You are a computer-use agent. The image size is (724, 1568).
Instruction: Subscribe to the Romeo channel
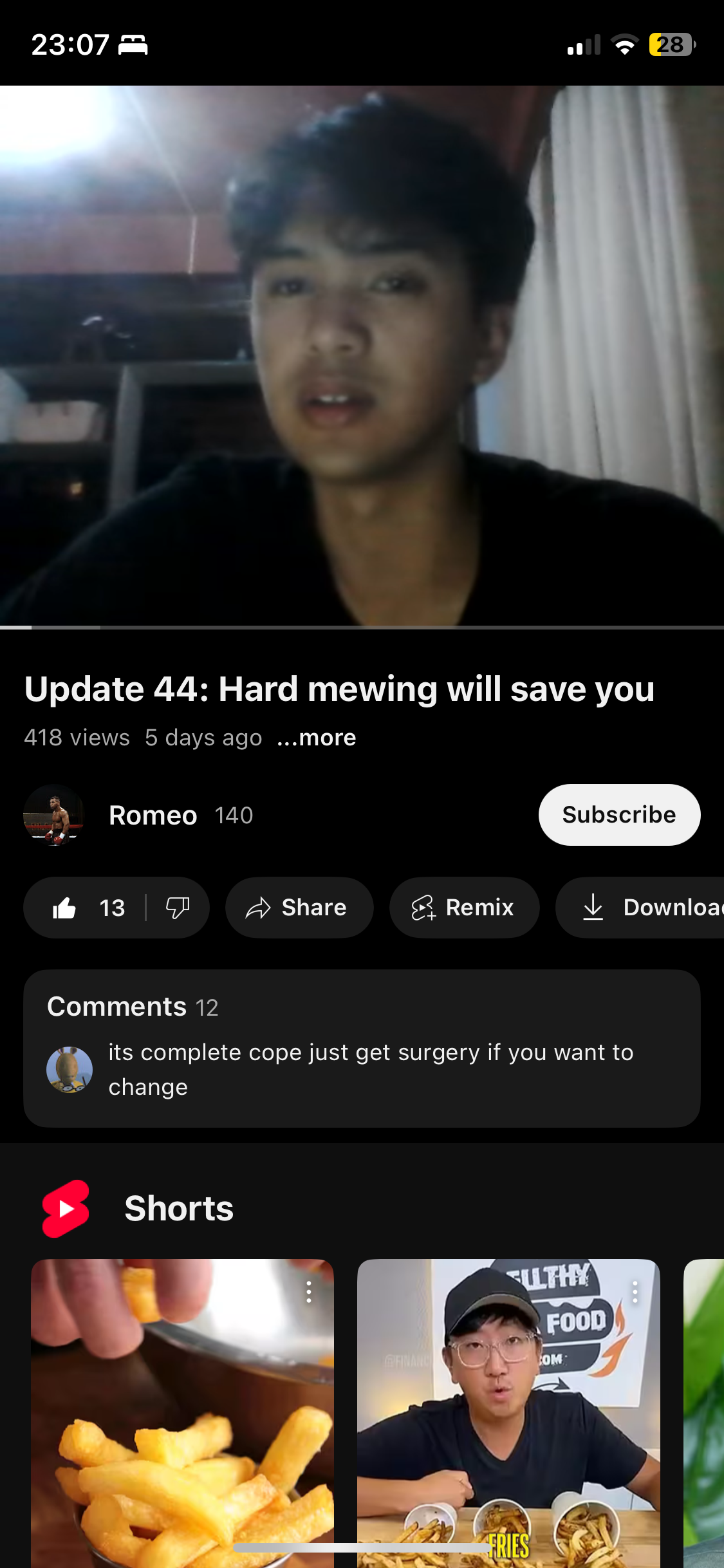click(x=618, y=815)
